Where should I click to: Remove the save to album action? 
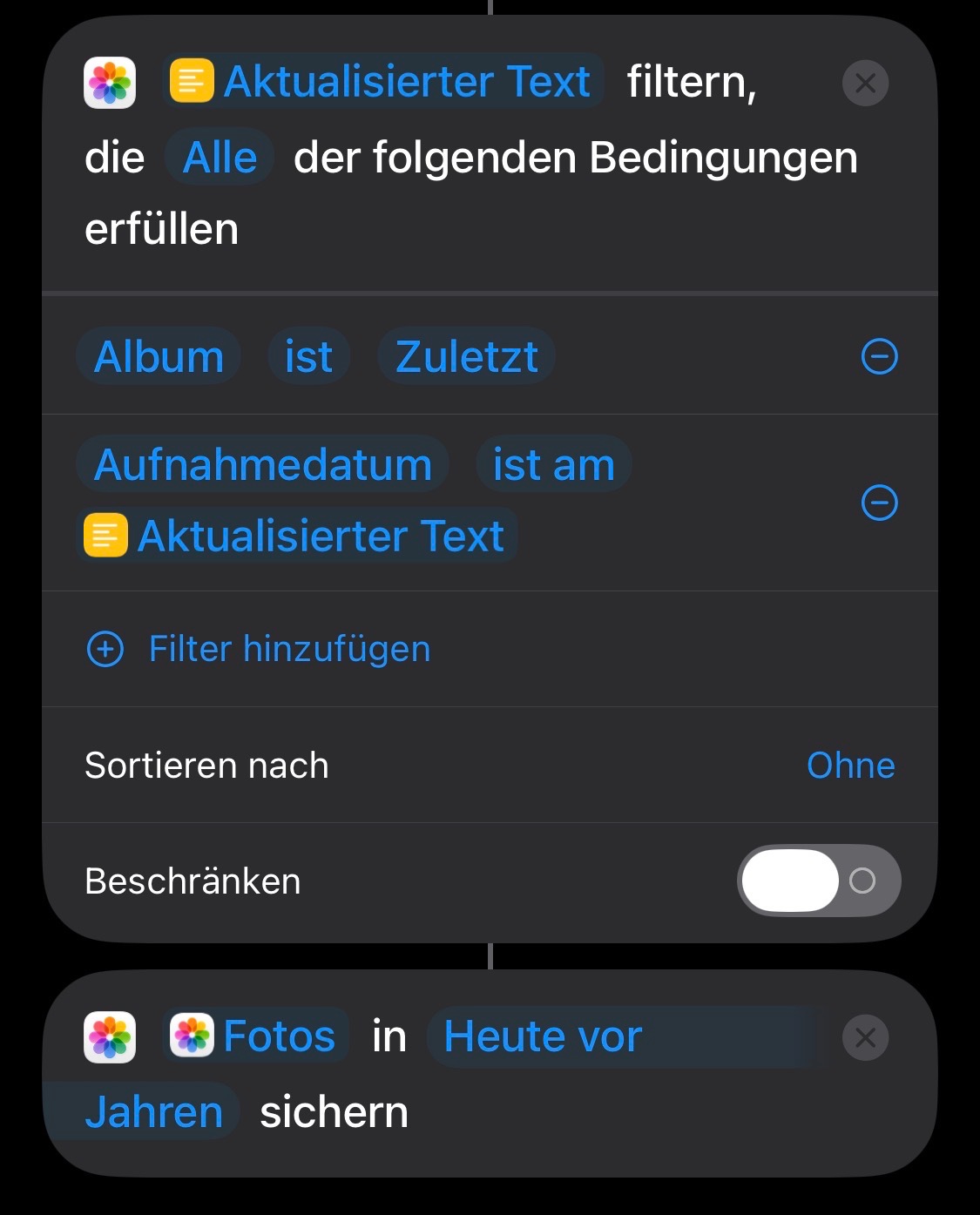(x=865, y=1037)
